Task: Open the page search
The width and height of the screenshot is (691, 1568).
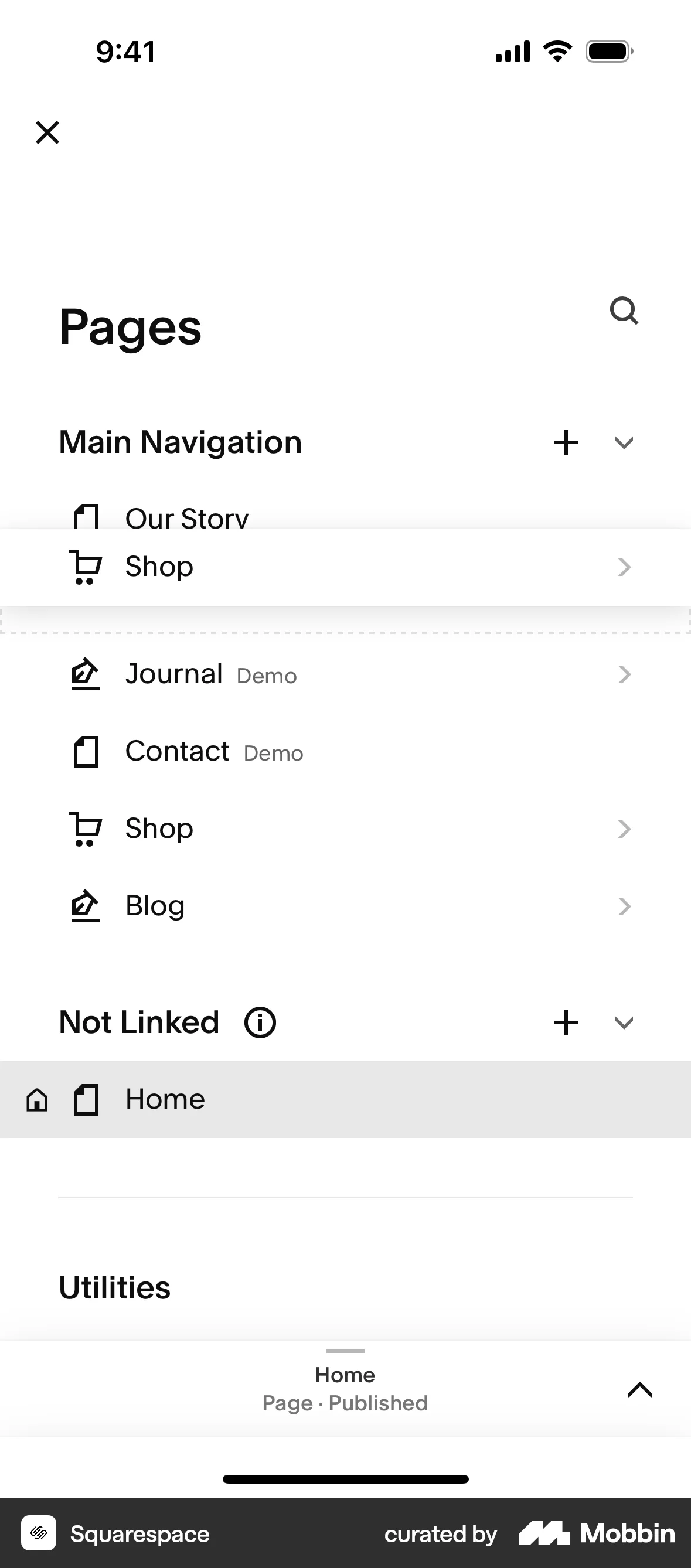Action: coord(624,312)
